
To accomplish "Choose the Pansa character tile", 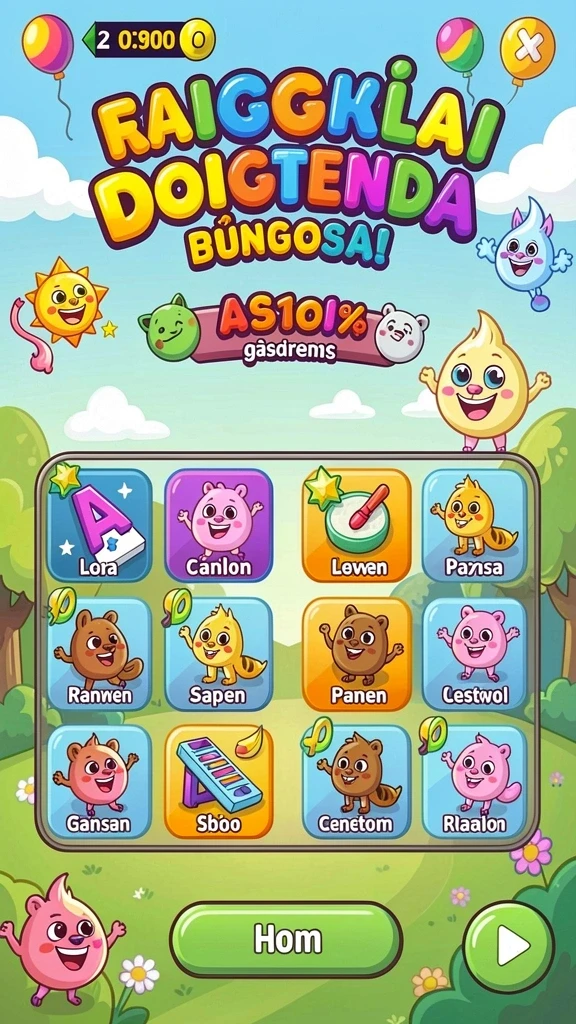I will pyautogui.click(x=475, y=525).
